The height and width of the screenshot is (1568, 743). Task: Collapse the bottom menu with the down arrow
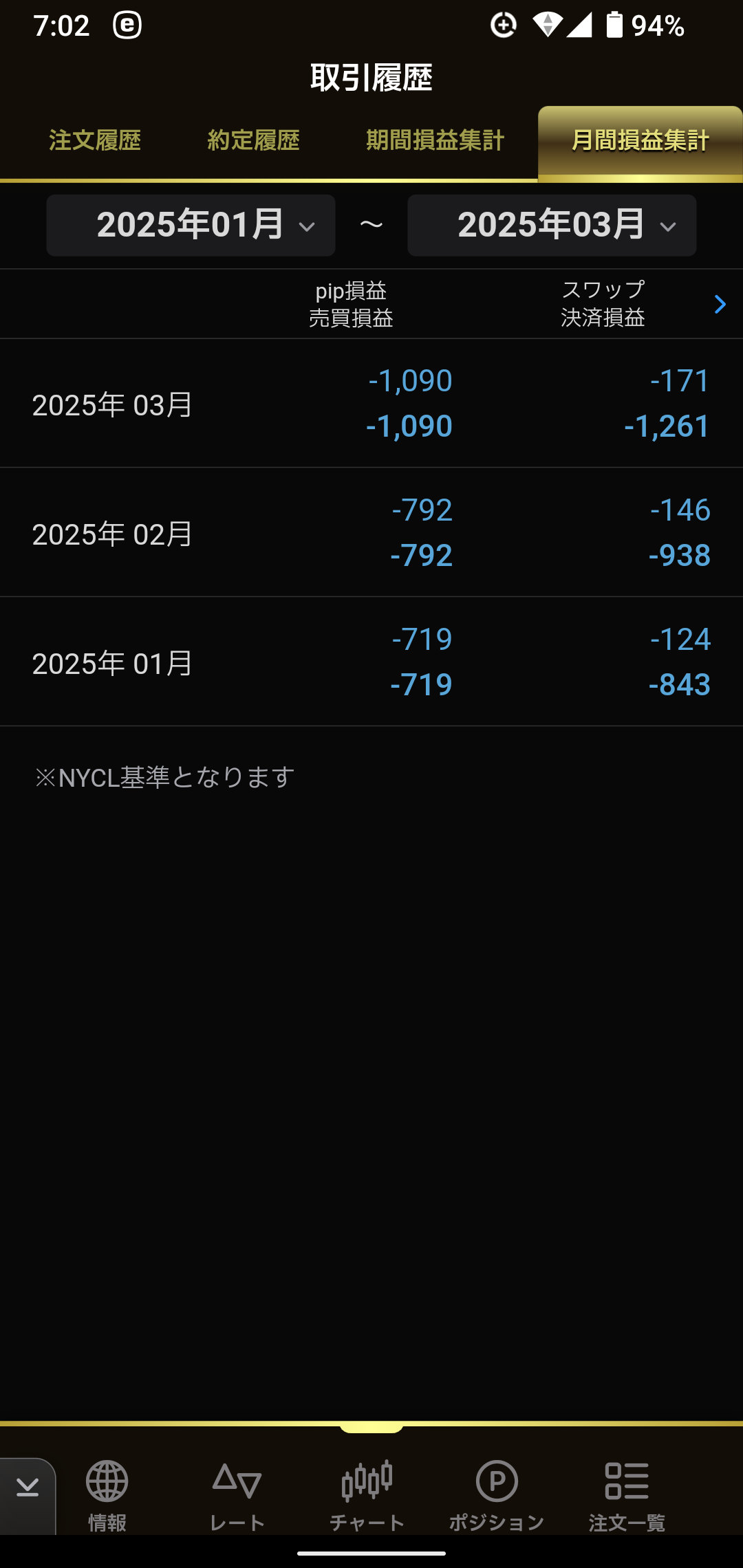[x=28, y=1489]
